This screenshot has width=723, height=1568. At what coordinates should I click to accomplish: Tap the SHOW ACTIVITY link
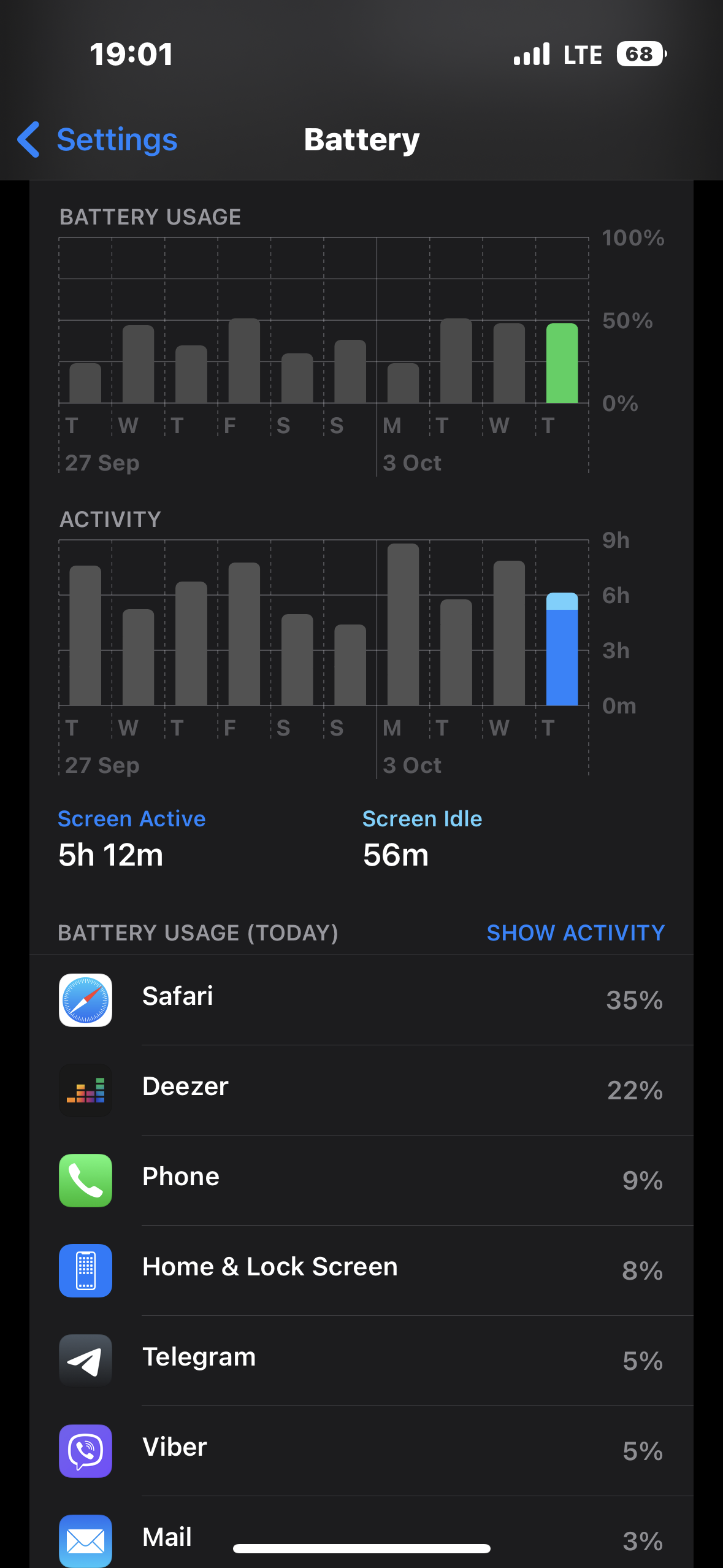[575, 932]
